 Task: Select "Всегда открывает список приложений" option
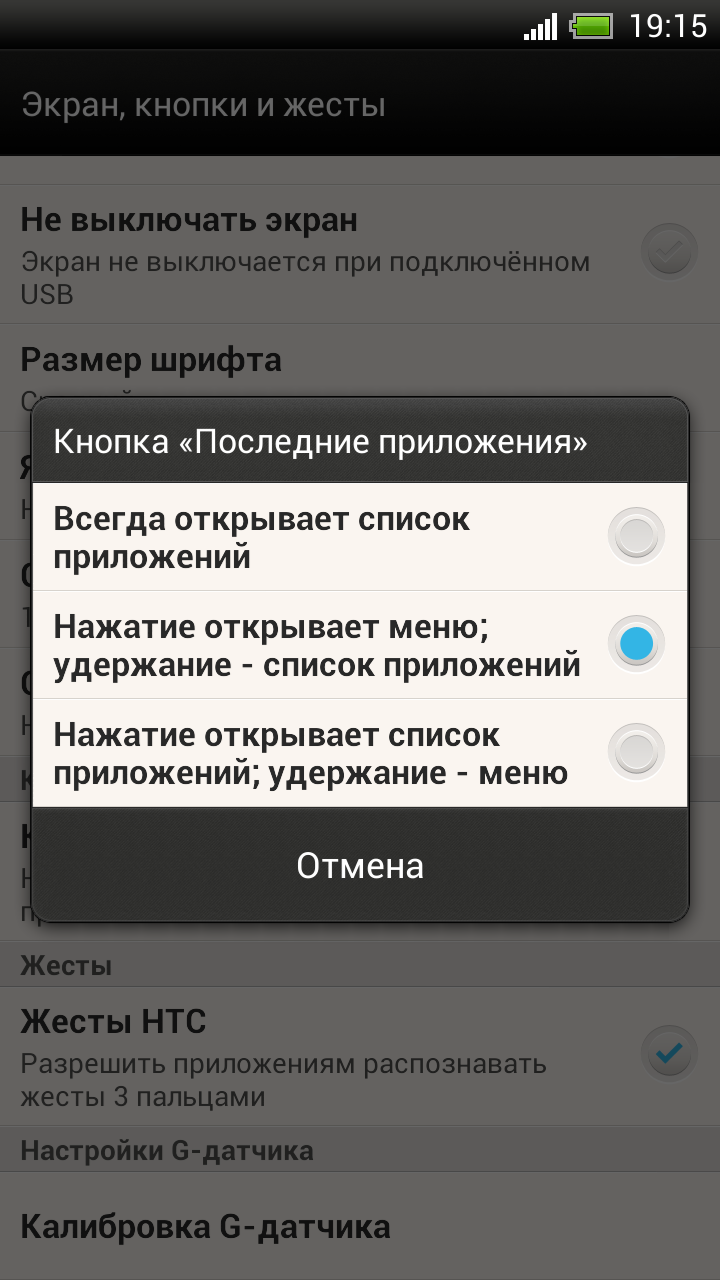point(360,537)
